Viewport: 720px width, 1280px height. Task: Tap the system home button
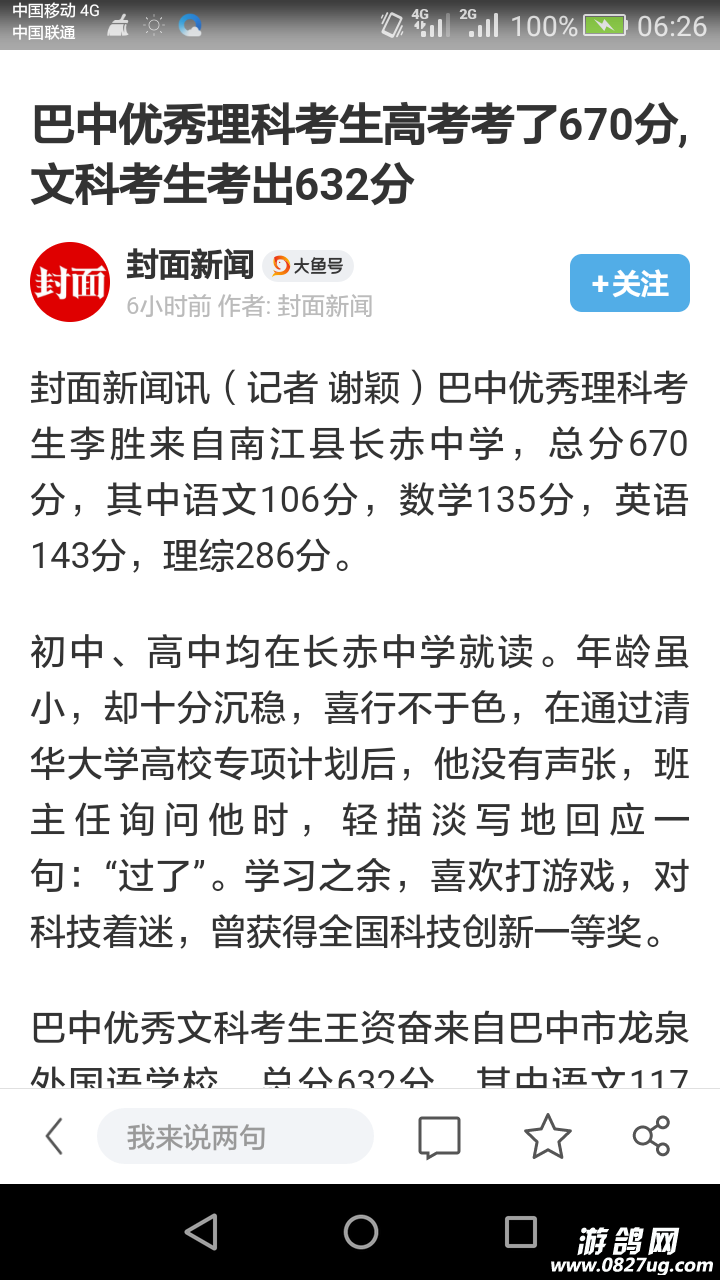pos(360,1232)
